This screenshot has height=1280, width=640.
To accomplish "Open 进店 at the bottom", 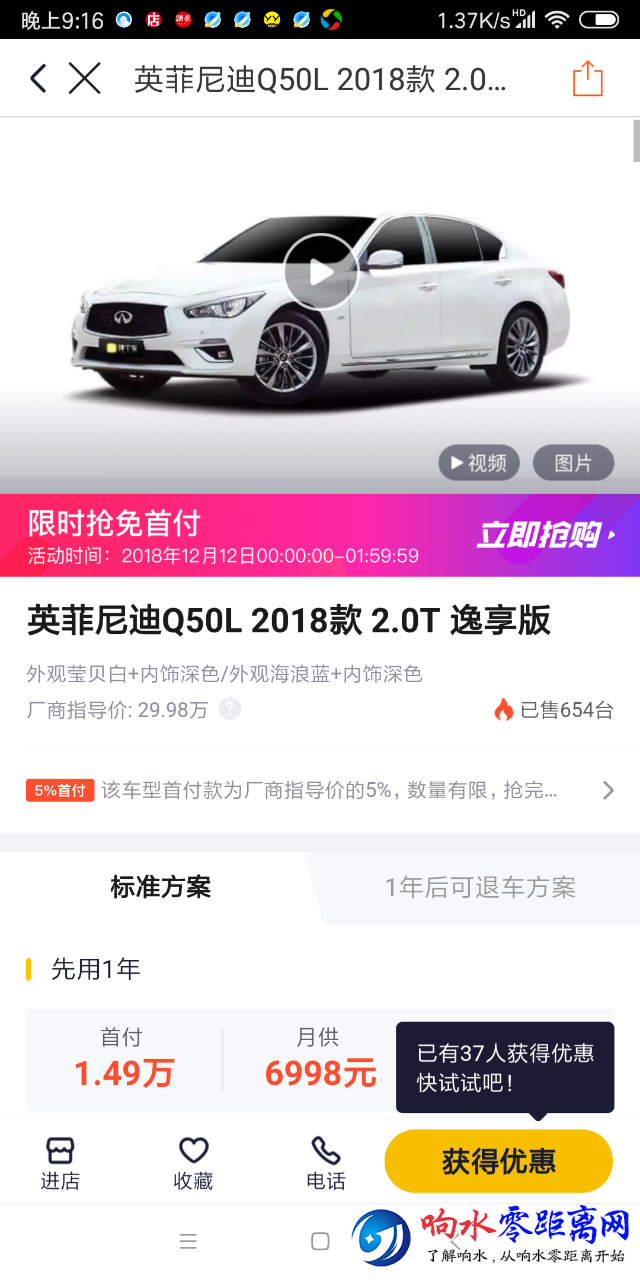I will pos(60,1162).
